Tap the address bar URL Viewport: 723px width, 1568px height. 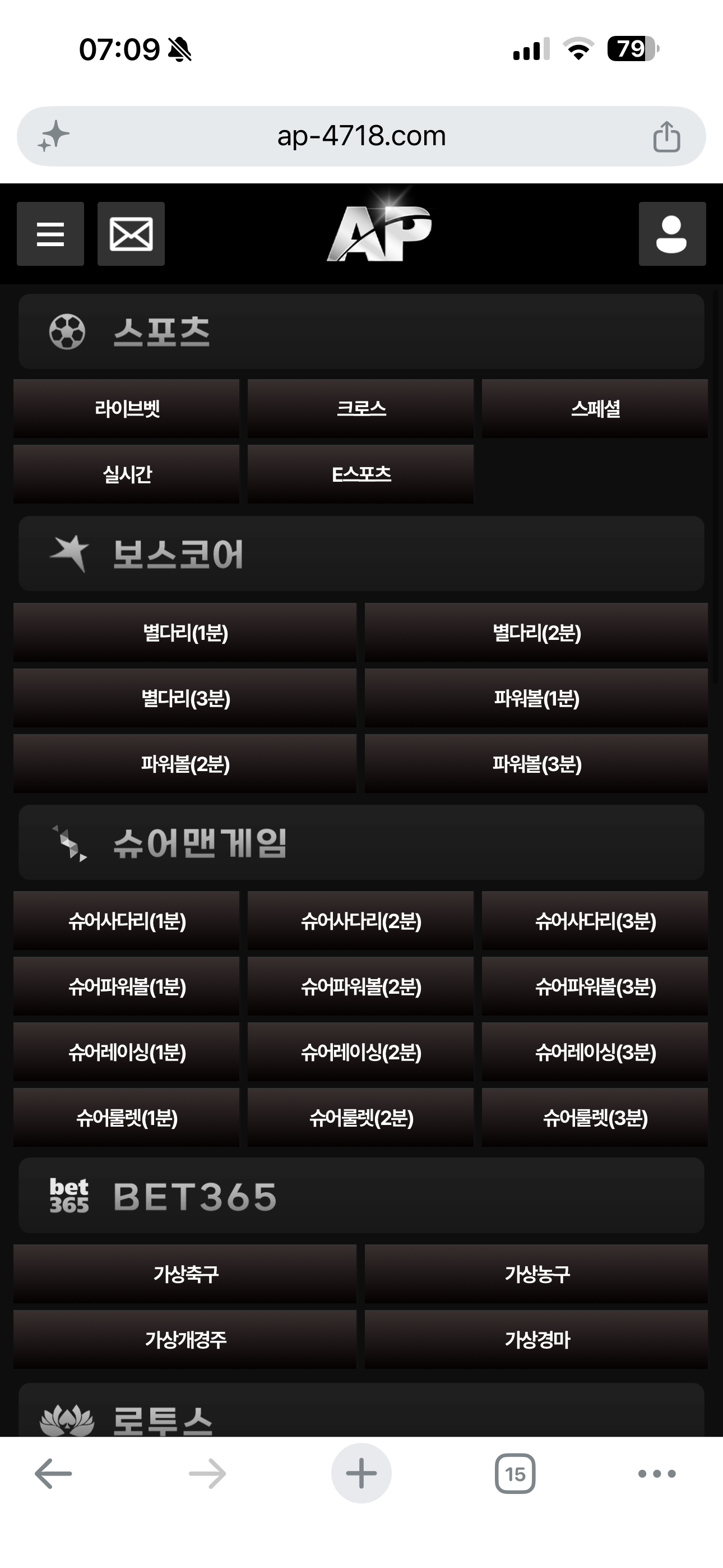pyautogui.click(x=361, y=136)
